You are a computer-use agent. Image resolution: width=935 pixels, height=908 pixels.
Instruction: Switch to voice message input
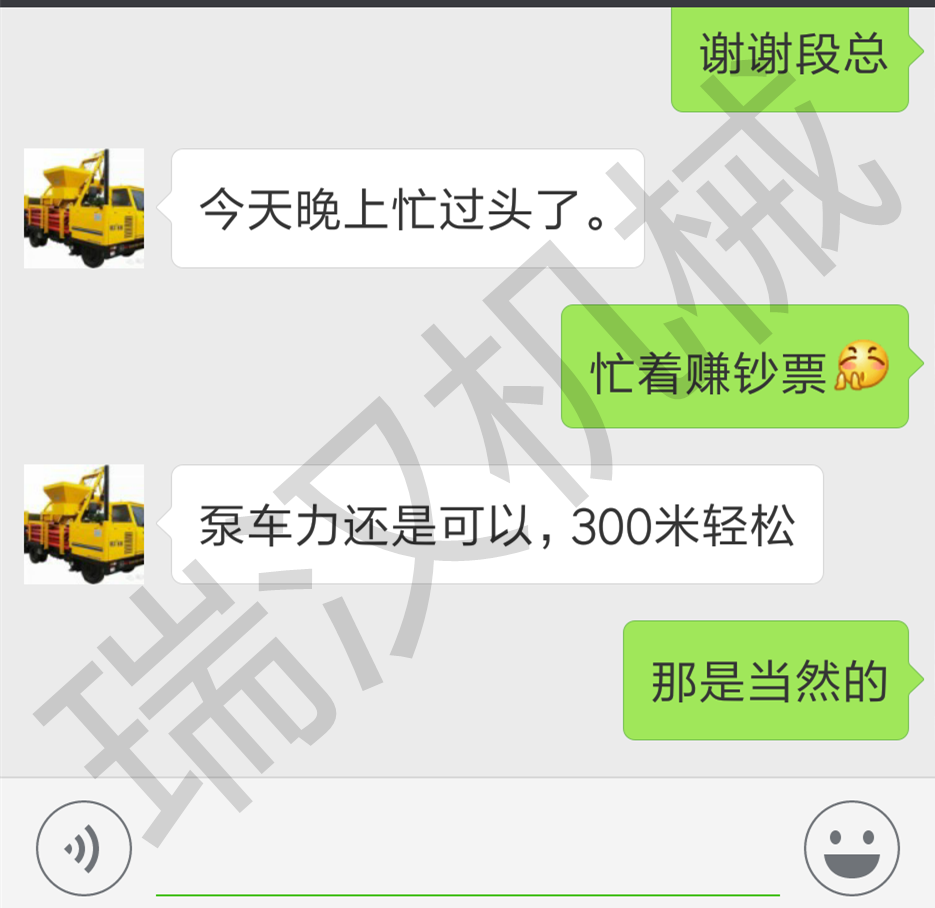pyautogui.click(x=84, y=848)
